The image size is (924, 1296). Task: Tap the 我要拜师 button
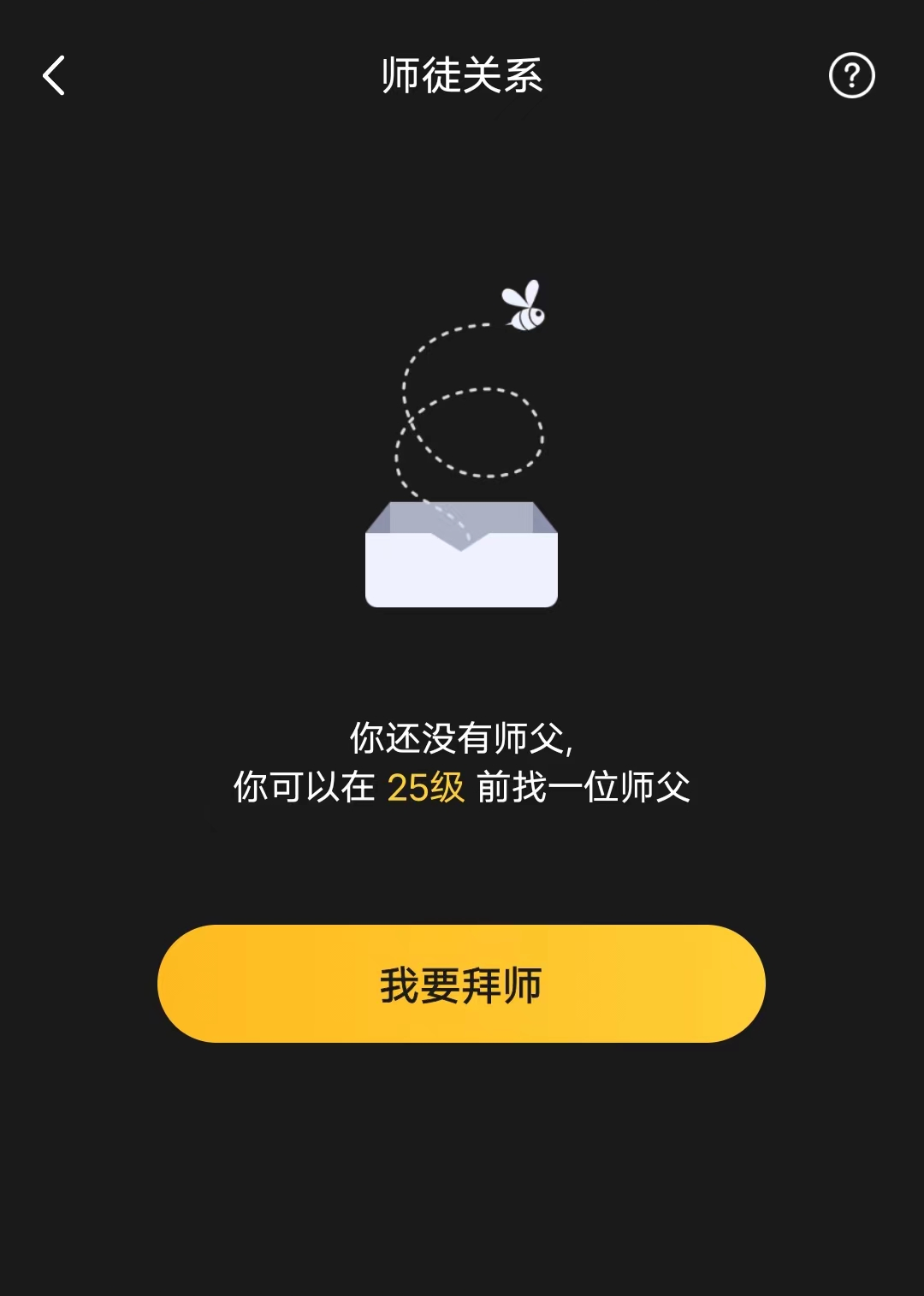click(x=461, y=984)
